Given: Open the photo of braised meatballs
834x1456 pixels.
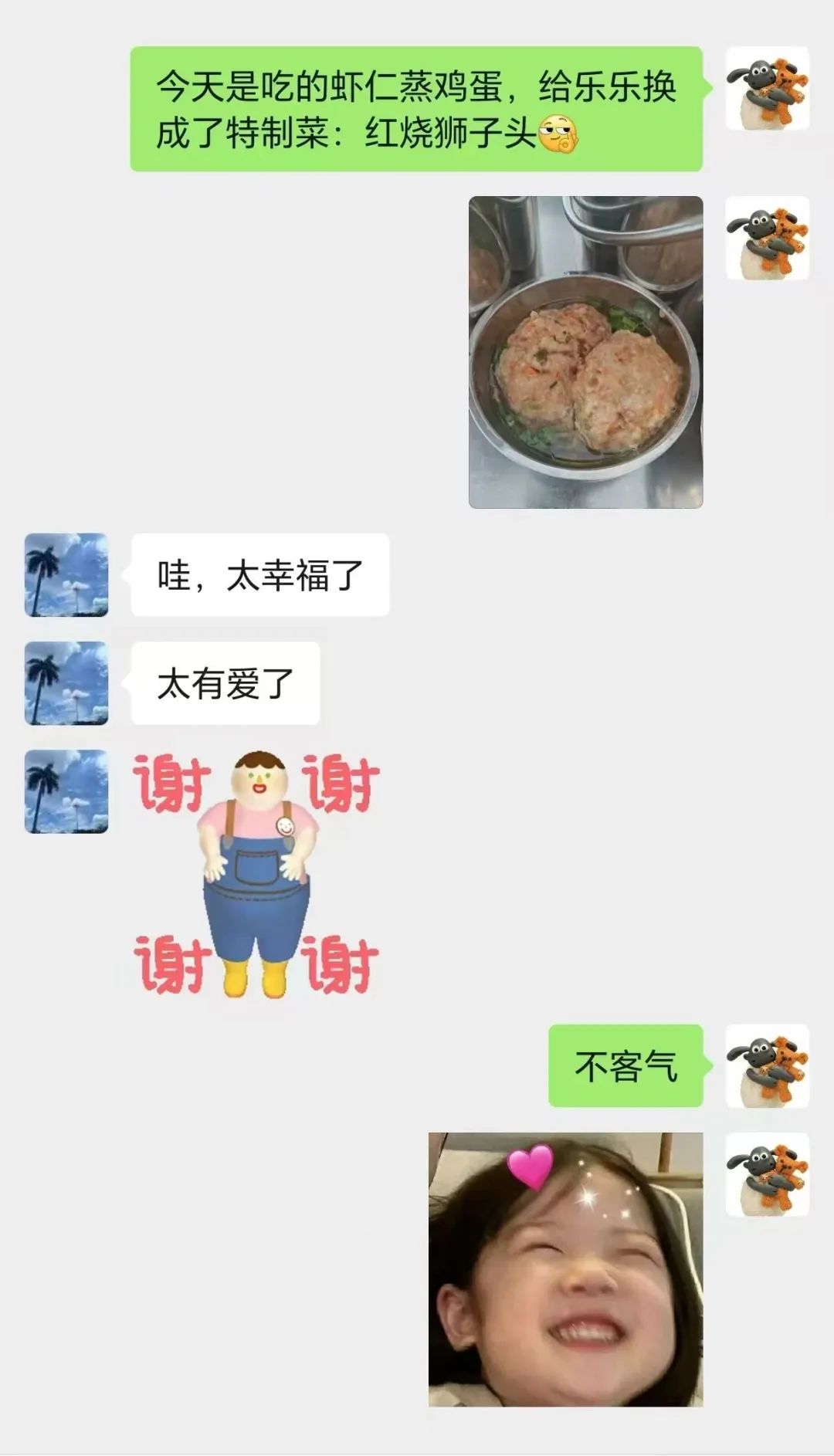Looking at the screenshot, I should pos(585,352).
